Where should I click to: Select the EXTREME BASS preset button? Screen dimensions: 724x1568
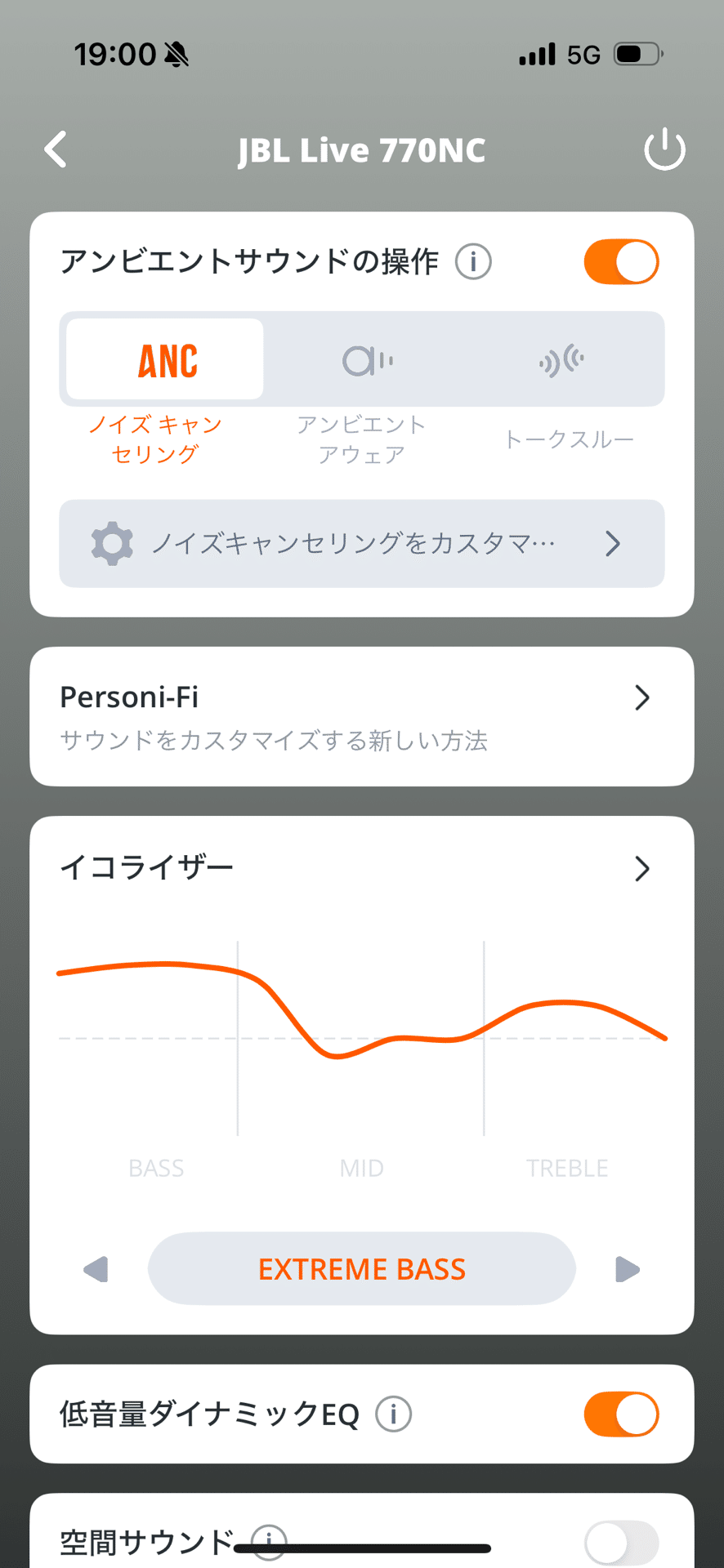coord(361,1268)
